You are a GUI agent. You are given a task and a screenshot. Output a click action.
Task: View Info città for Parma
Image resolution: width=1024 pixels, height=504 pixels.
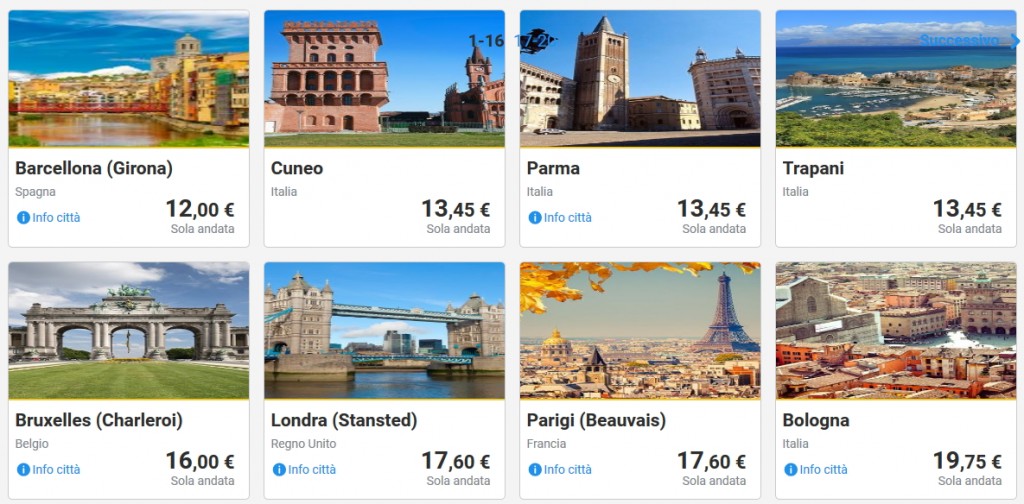click(561, 218)
